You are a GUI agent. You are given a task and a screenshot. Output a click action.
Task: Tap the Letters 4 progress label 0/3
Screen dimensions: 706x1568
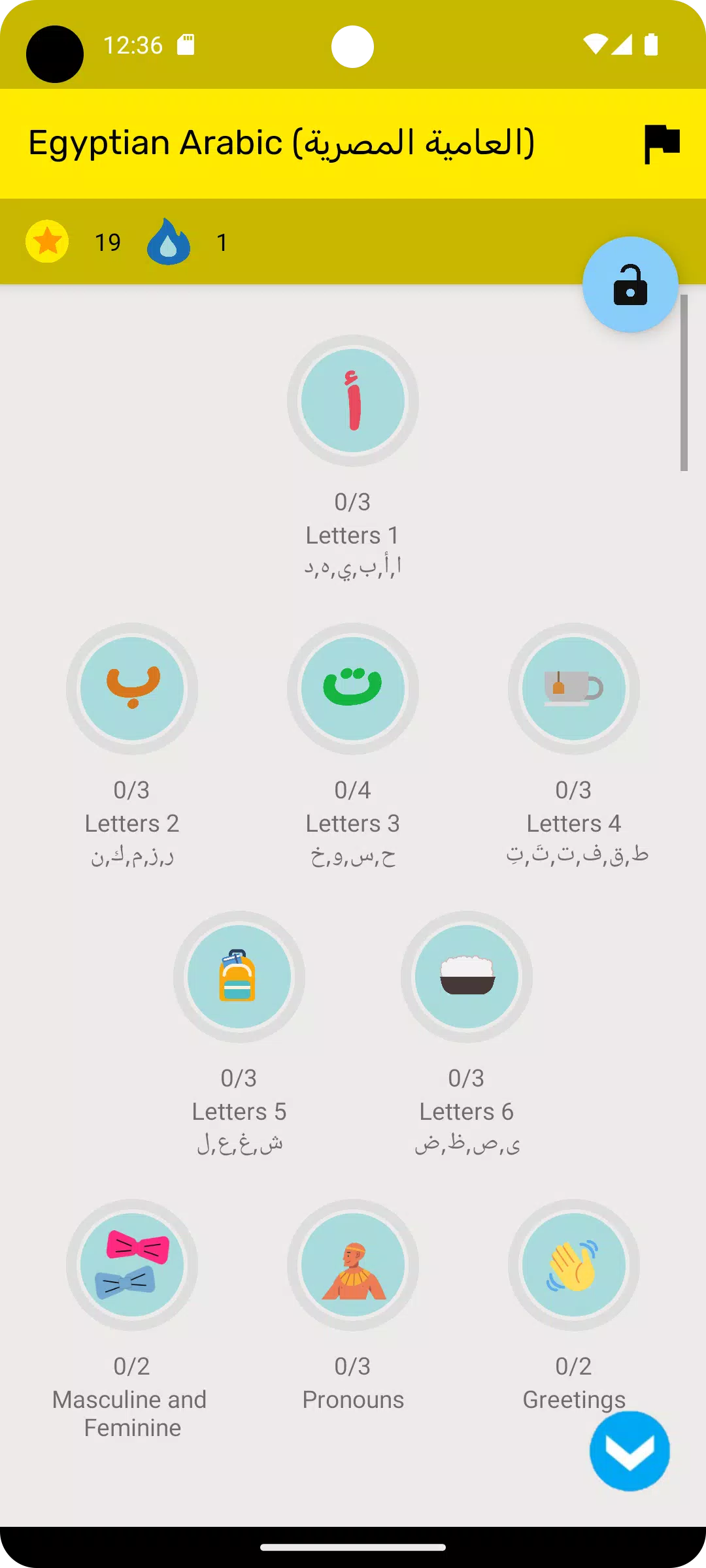coord(574,790)
